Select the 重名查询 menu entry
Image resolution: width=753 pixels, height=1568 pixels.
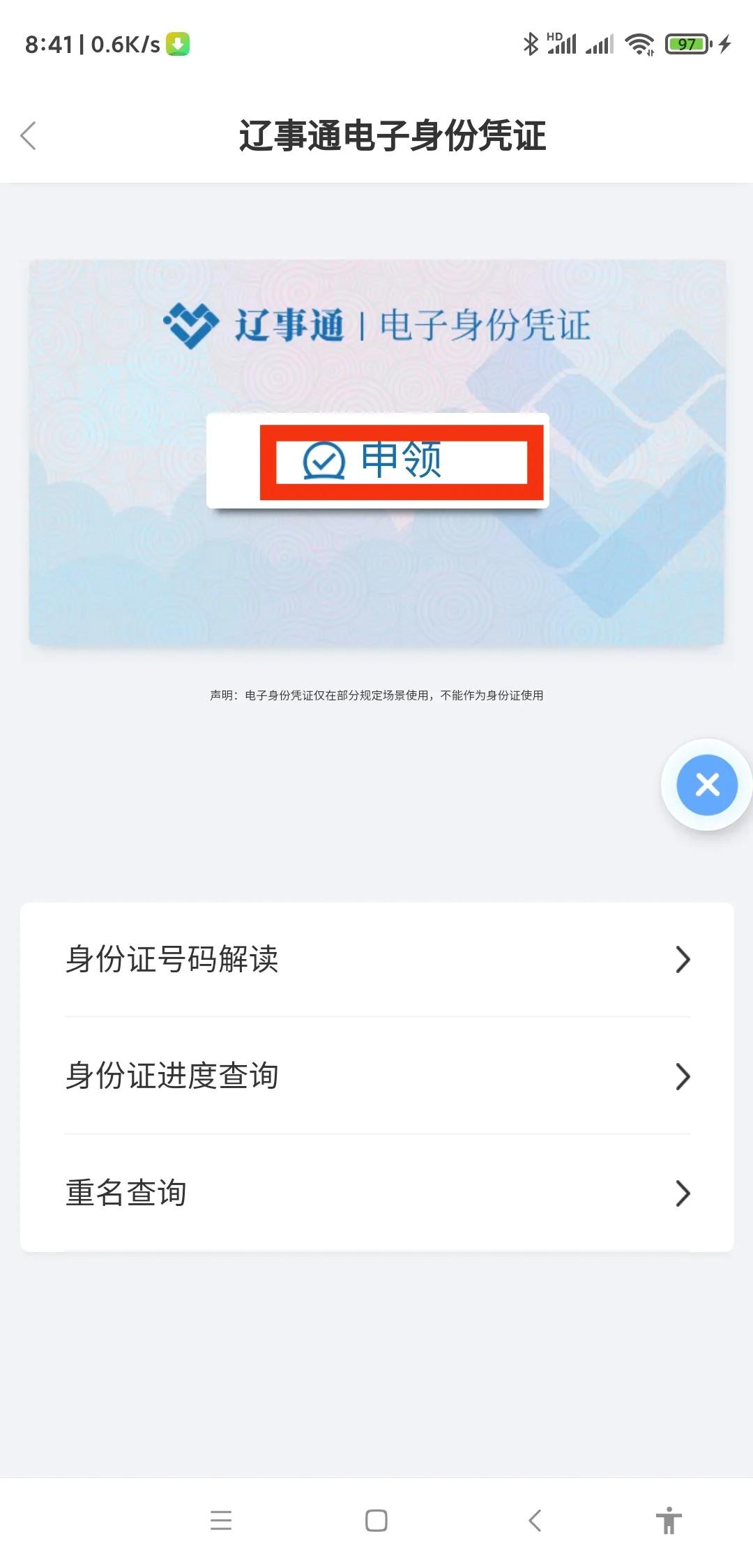pyautogui.click(x=126, y=1193)
